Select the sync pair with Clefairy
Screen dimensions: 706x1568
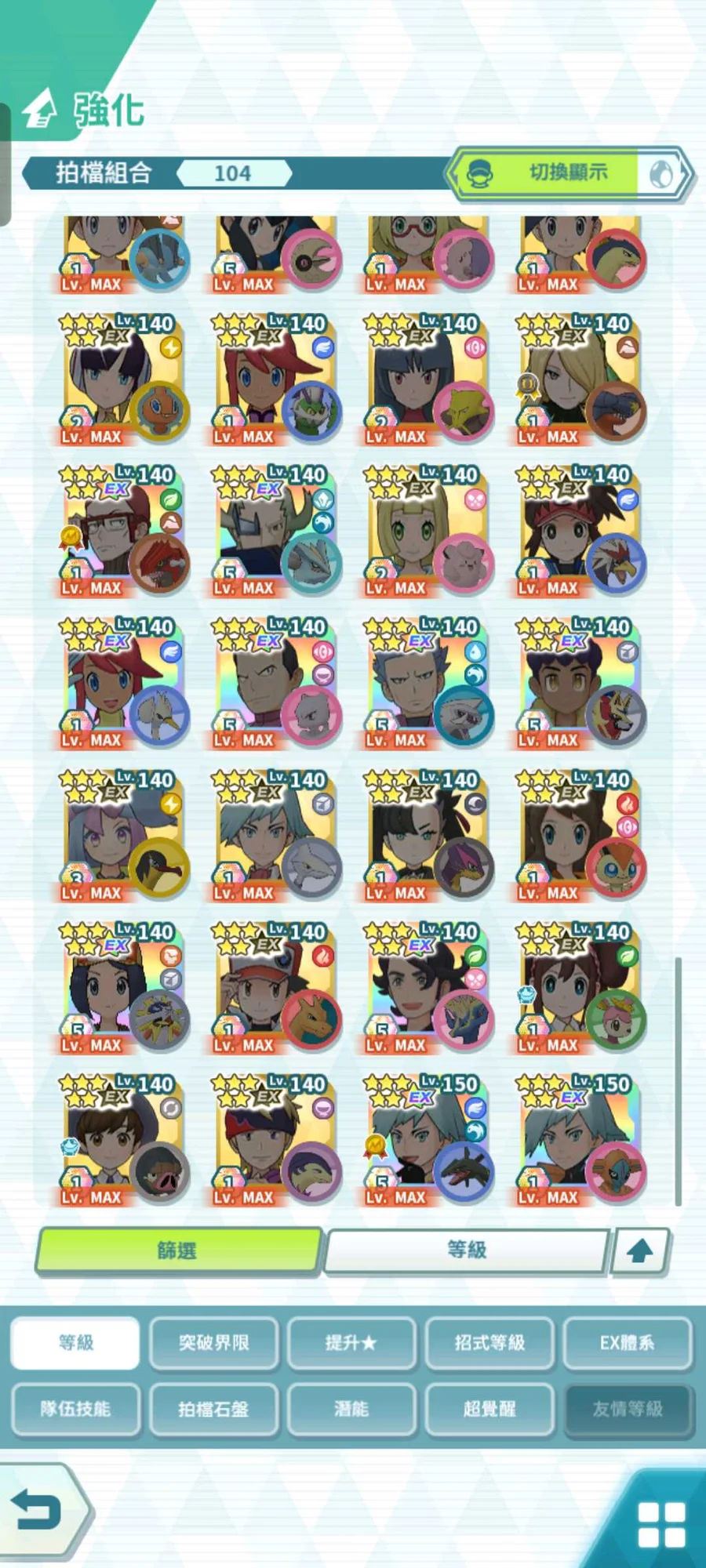428,532
